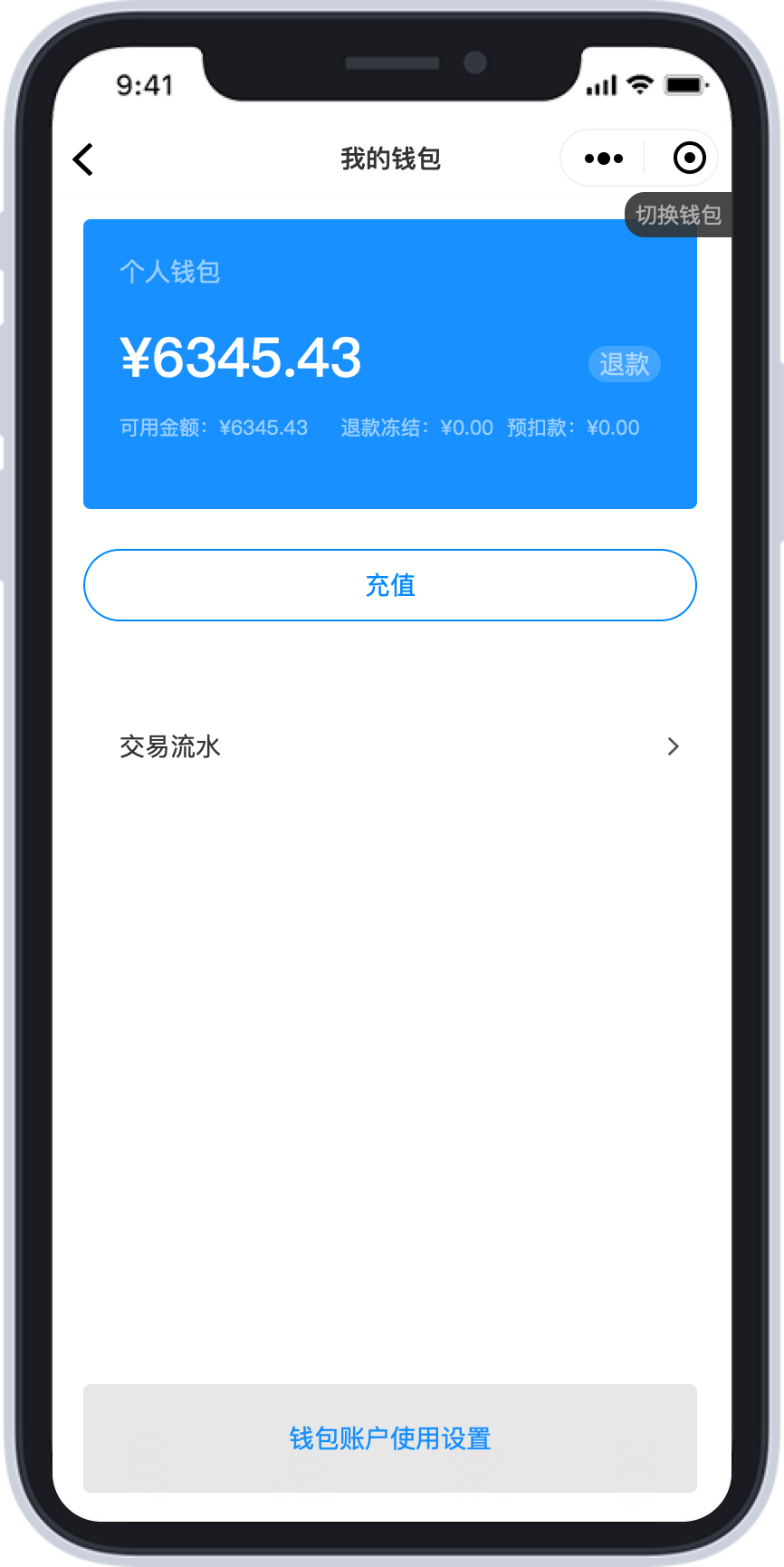Request a refund with 退款
784x1567 pixels.
(x=625, y=364)
